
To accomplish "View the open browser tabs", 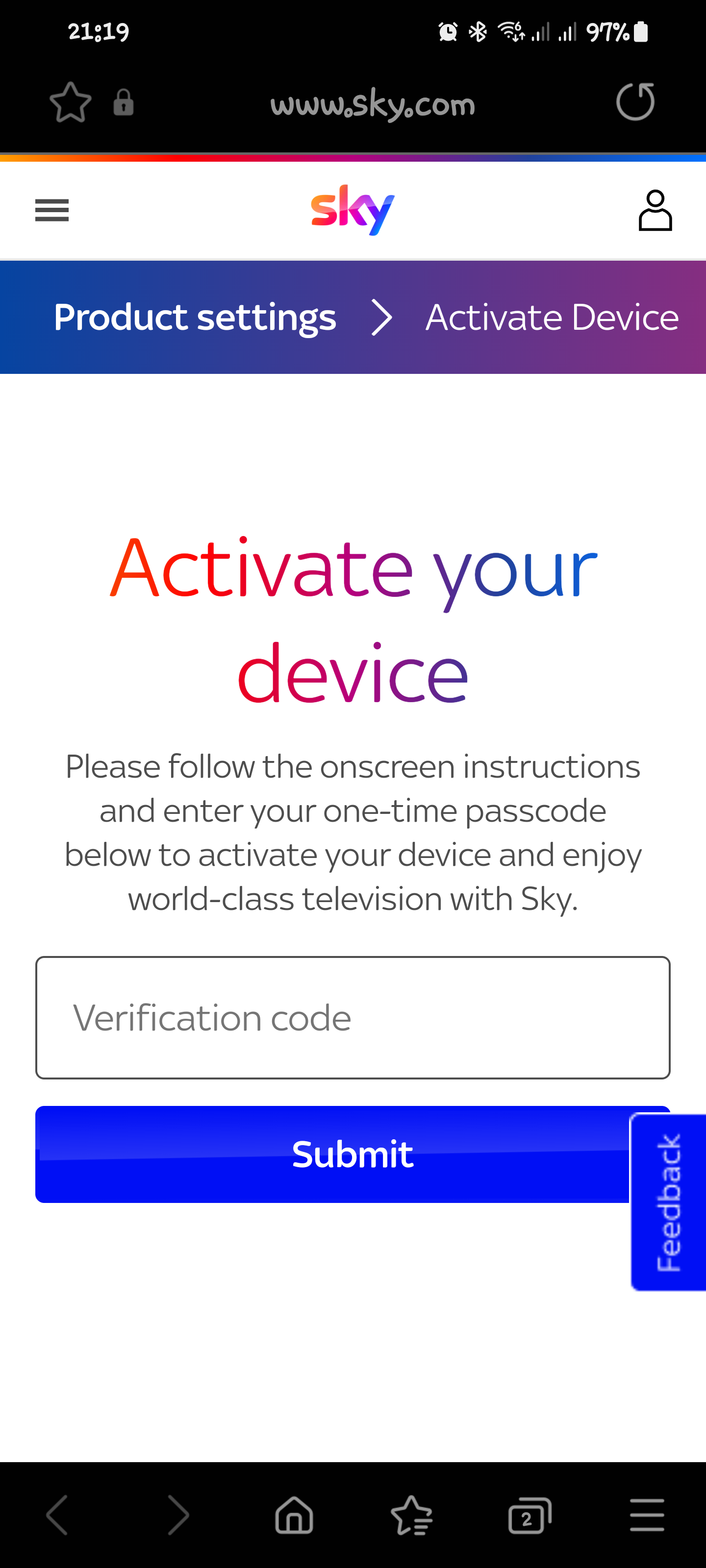I will point(529,1515).
